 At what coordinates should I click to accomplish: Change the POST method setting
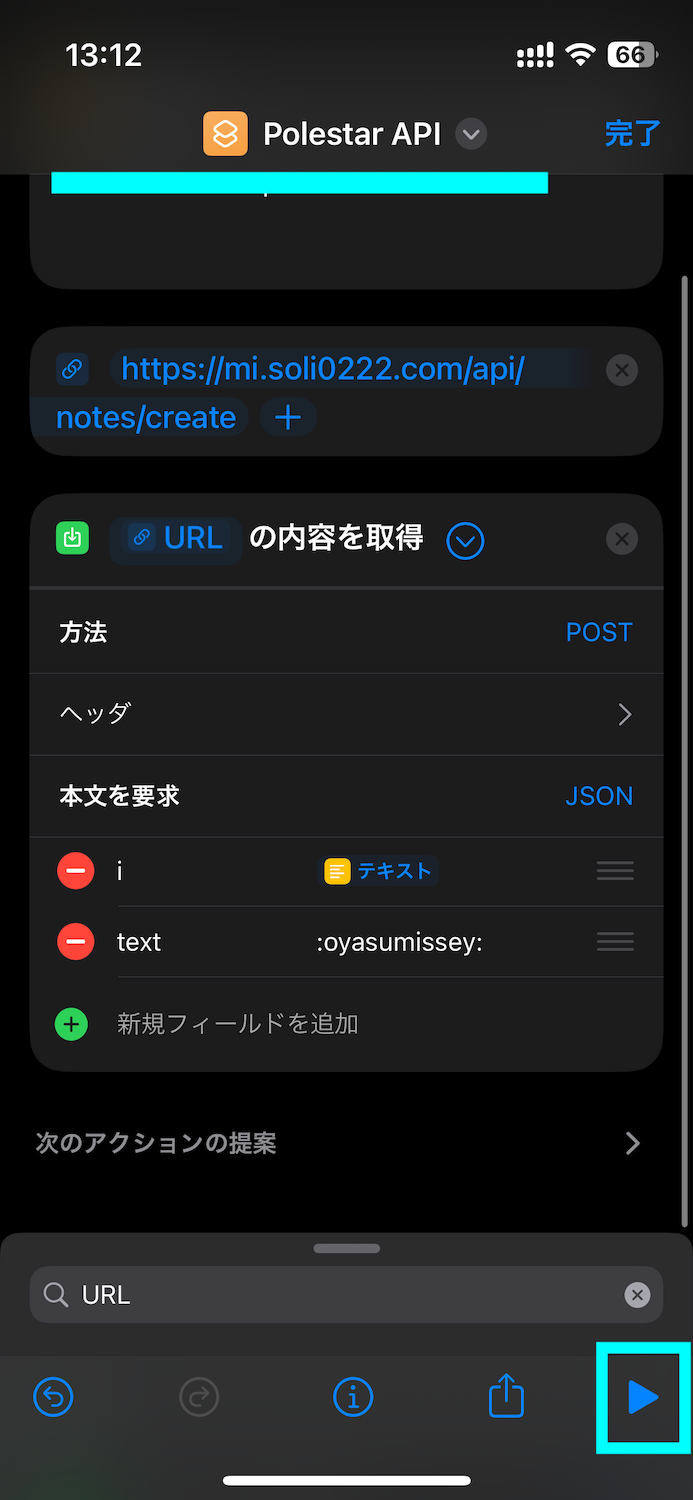coord(598,632)
